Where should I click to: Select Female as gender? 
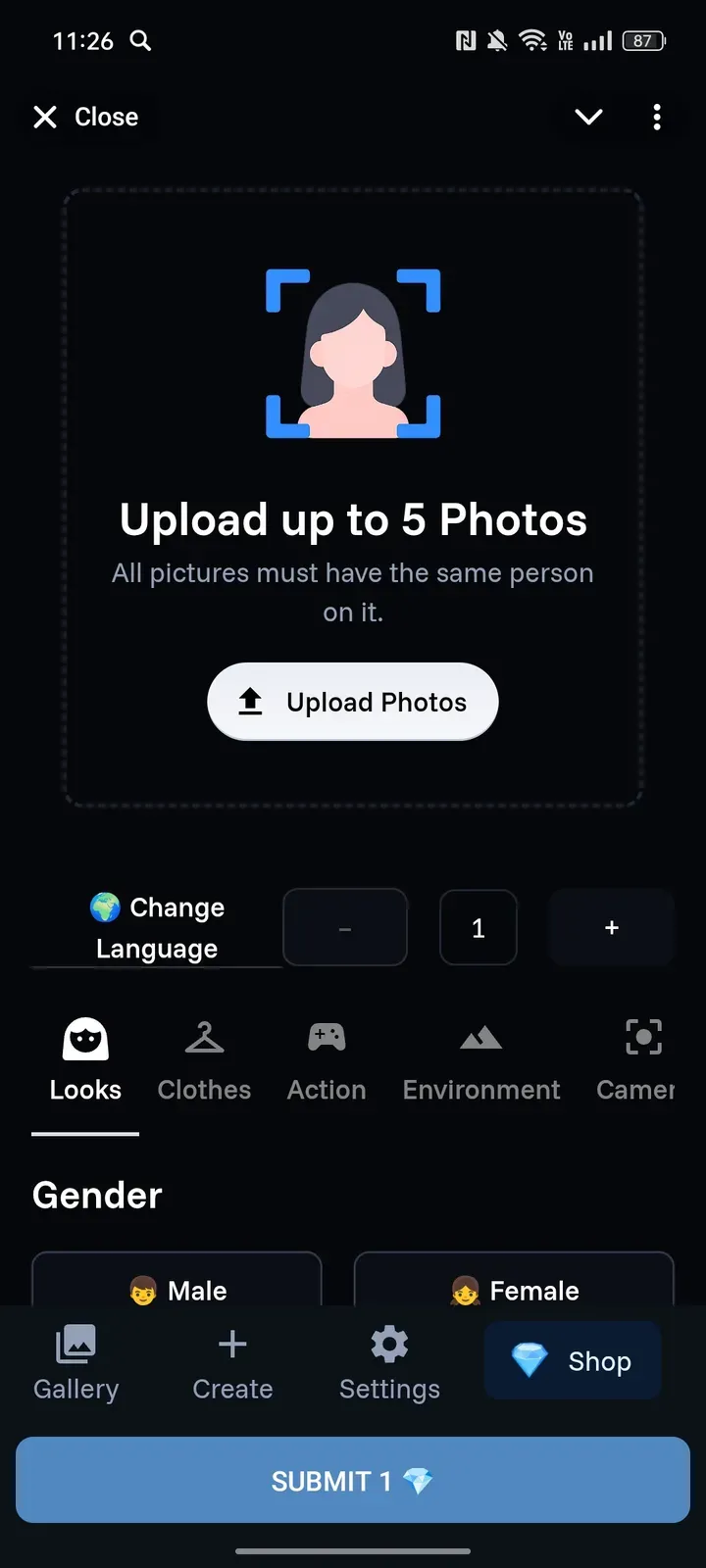[514, 1286]
